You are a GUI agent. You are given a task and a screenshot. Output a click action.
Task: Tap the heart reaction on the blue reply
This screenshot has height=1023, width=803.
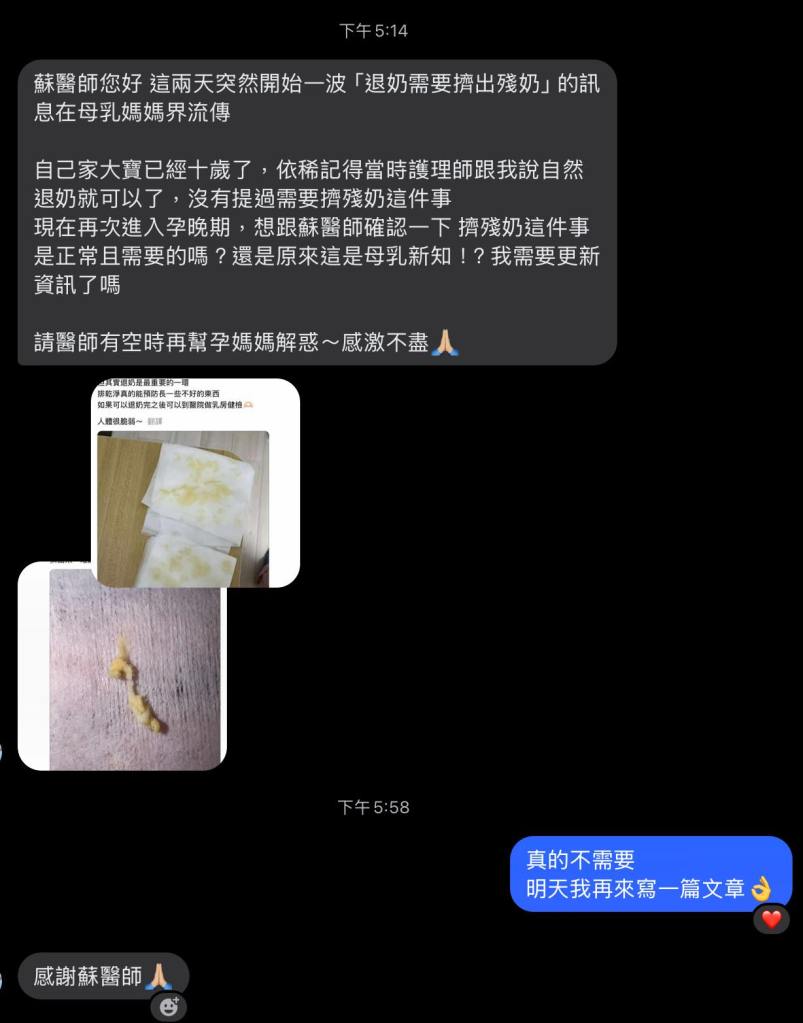click(771, 918)
